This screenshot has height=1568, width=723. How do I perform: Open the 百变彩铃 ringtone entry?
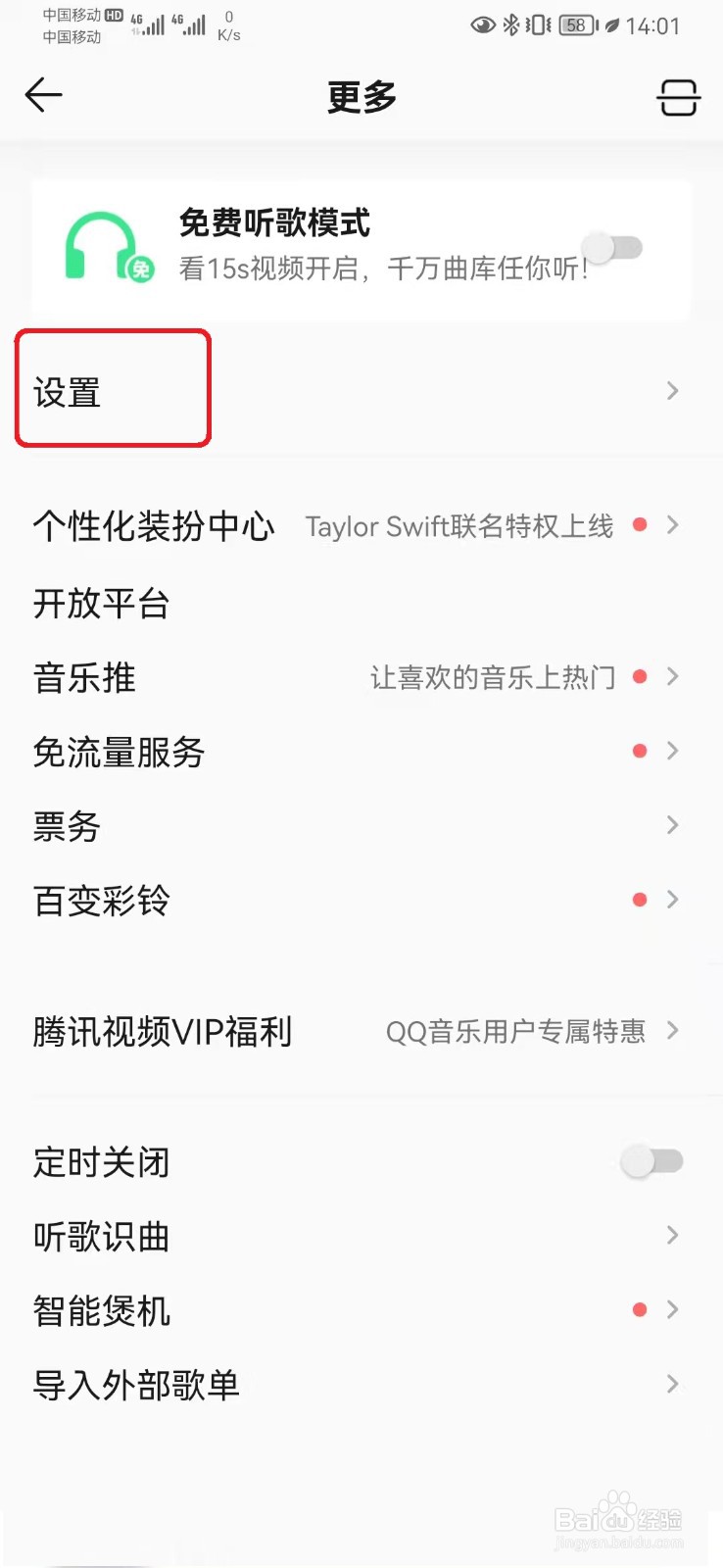[x=101, y=901]
